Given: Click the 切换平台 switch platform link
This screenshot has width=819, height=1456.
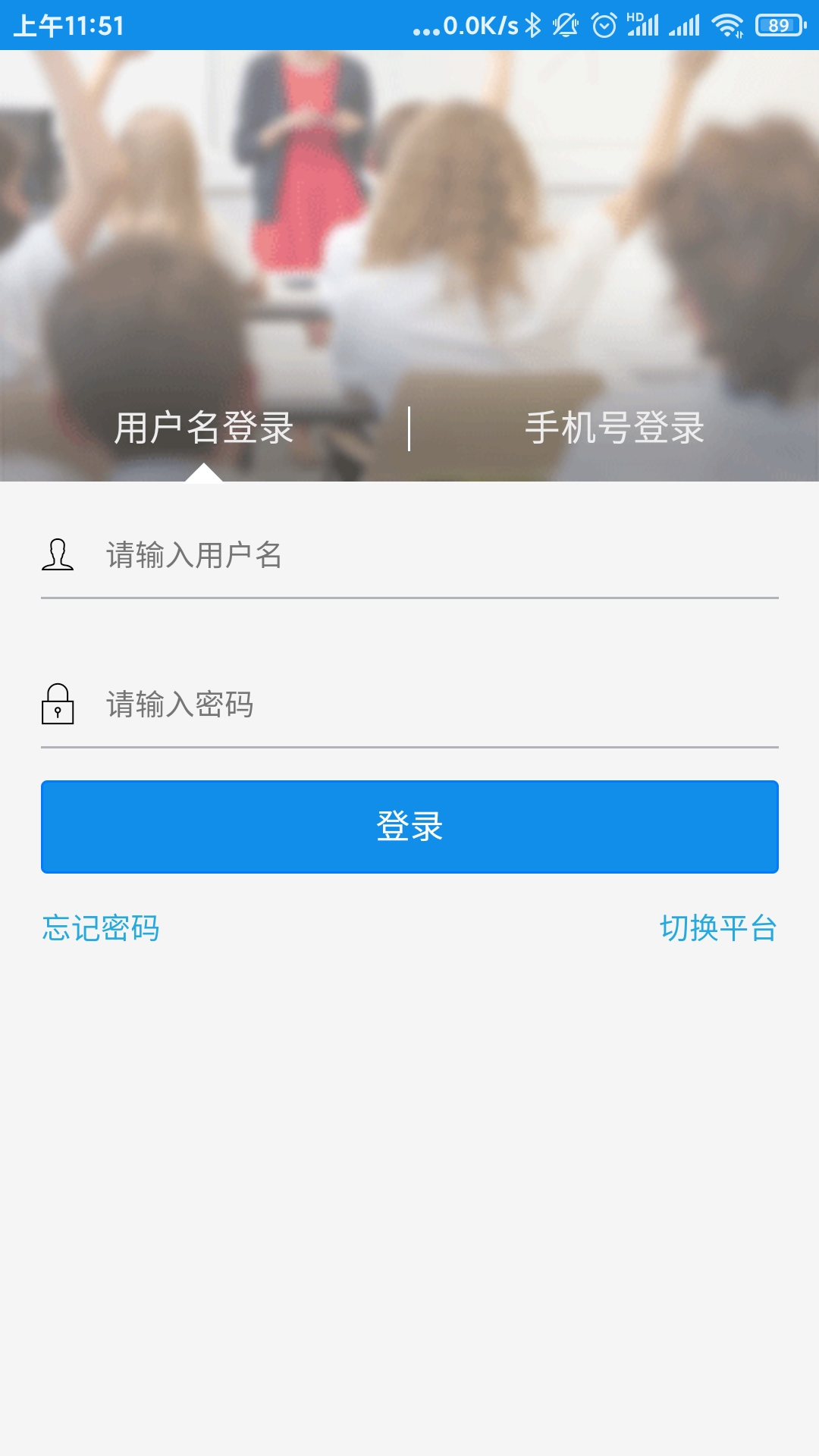Looking at the screenshot, I should tap(718, 928).
